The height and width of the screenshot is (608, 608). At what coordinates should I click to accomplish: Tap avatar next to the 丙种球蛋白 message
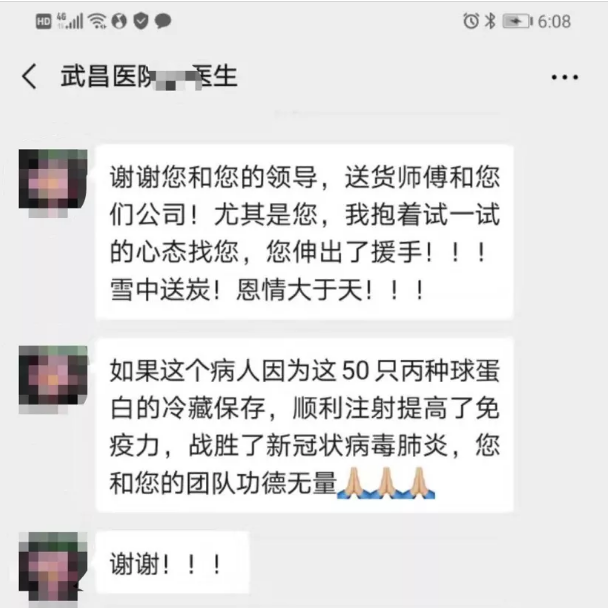tap(52, 376)
